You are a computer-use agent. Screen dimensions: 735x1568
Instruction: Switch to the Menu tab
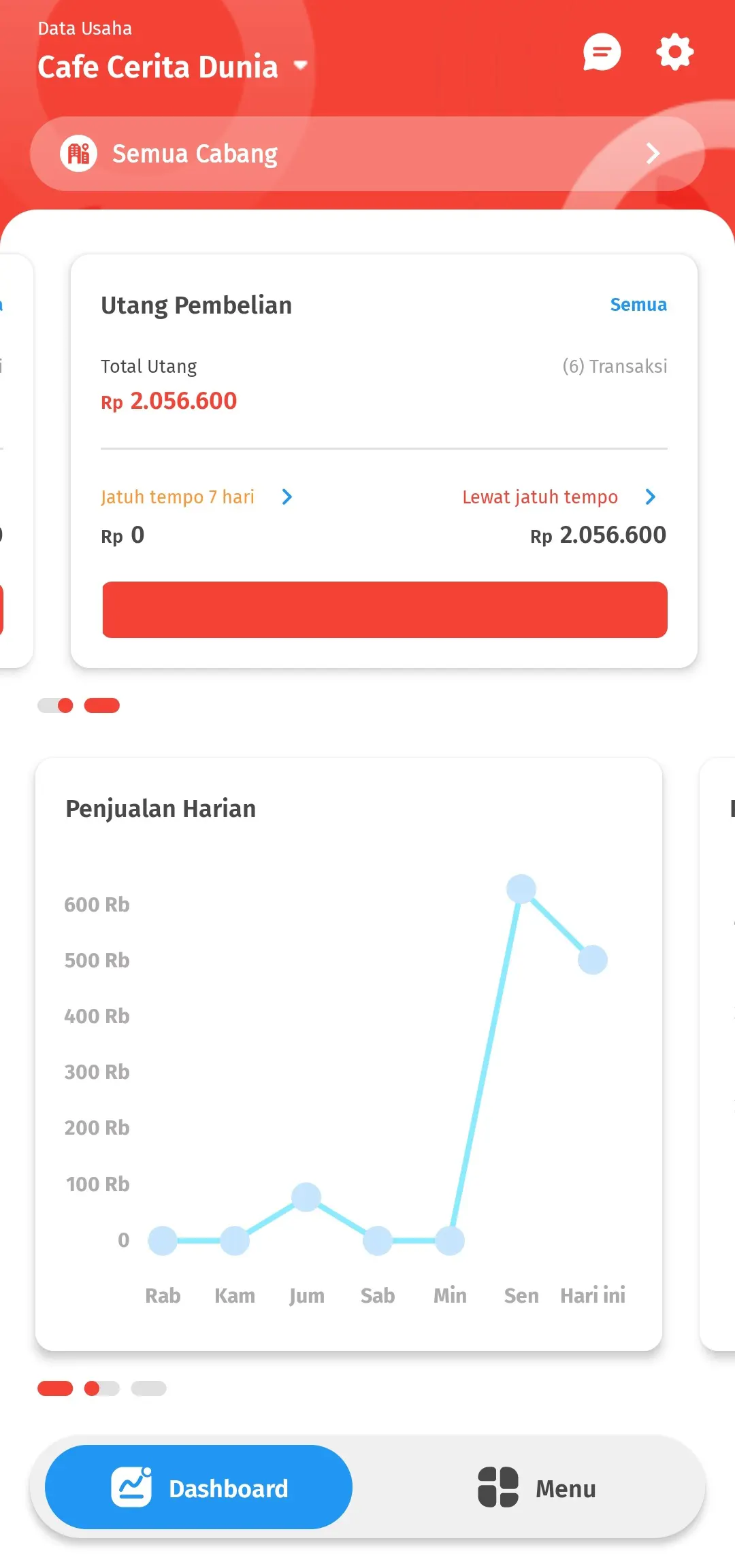pyautogui.click(x=536, y=1488)
